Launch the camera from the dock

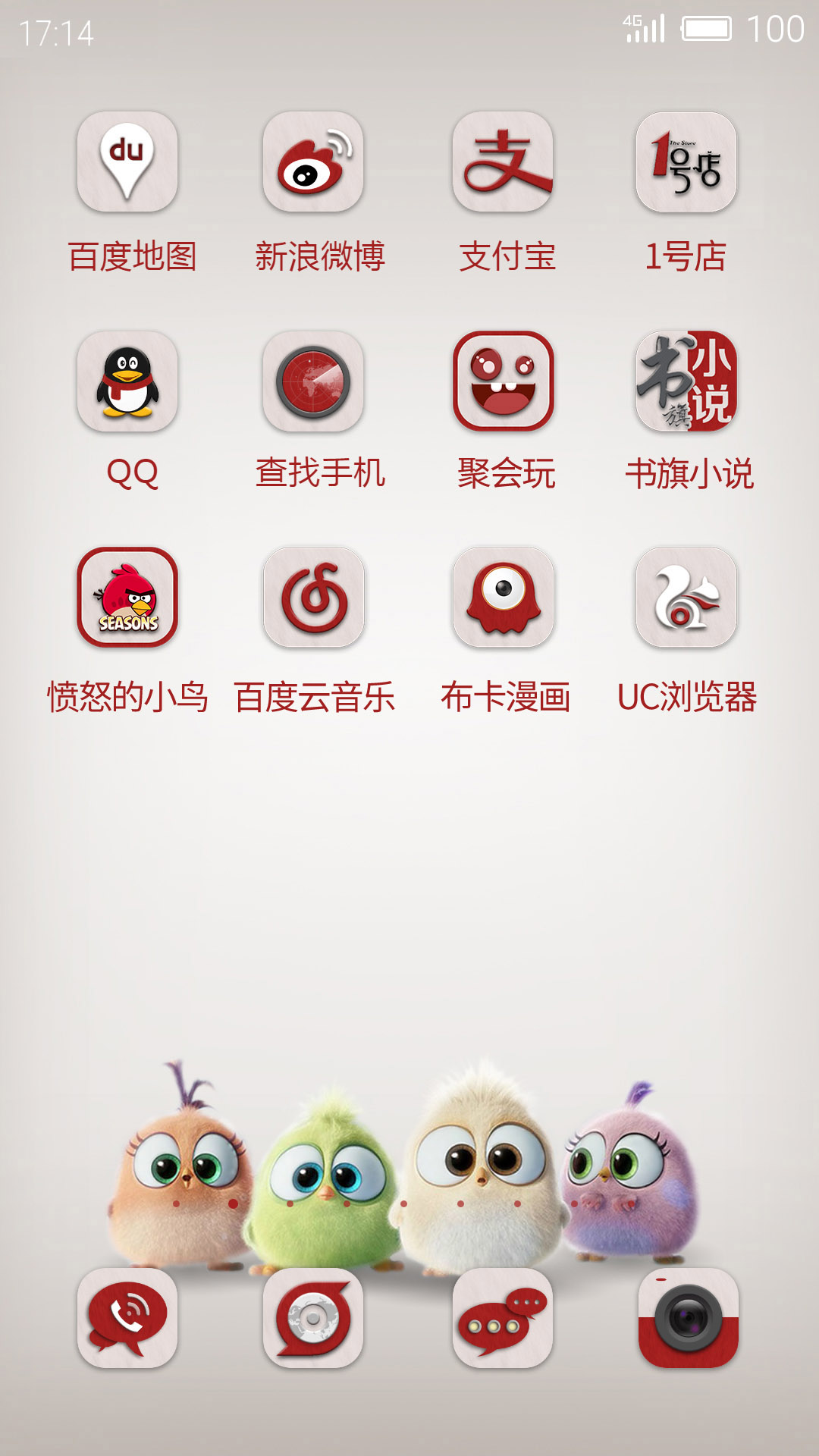click(688, 1318)
